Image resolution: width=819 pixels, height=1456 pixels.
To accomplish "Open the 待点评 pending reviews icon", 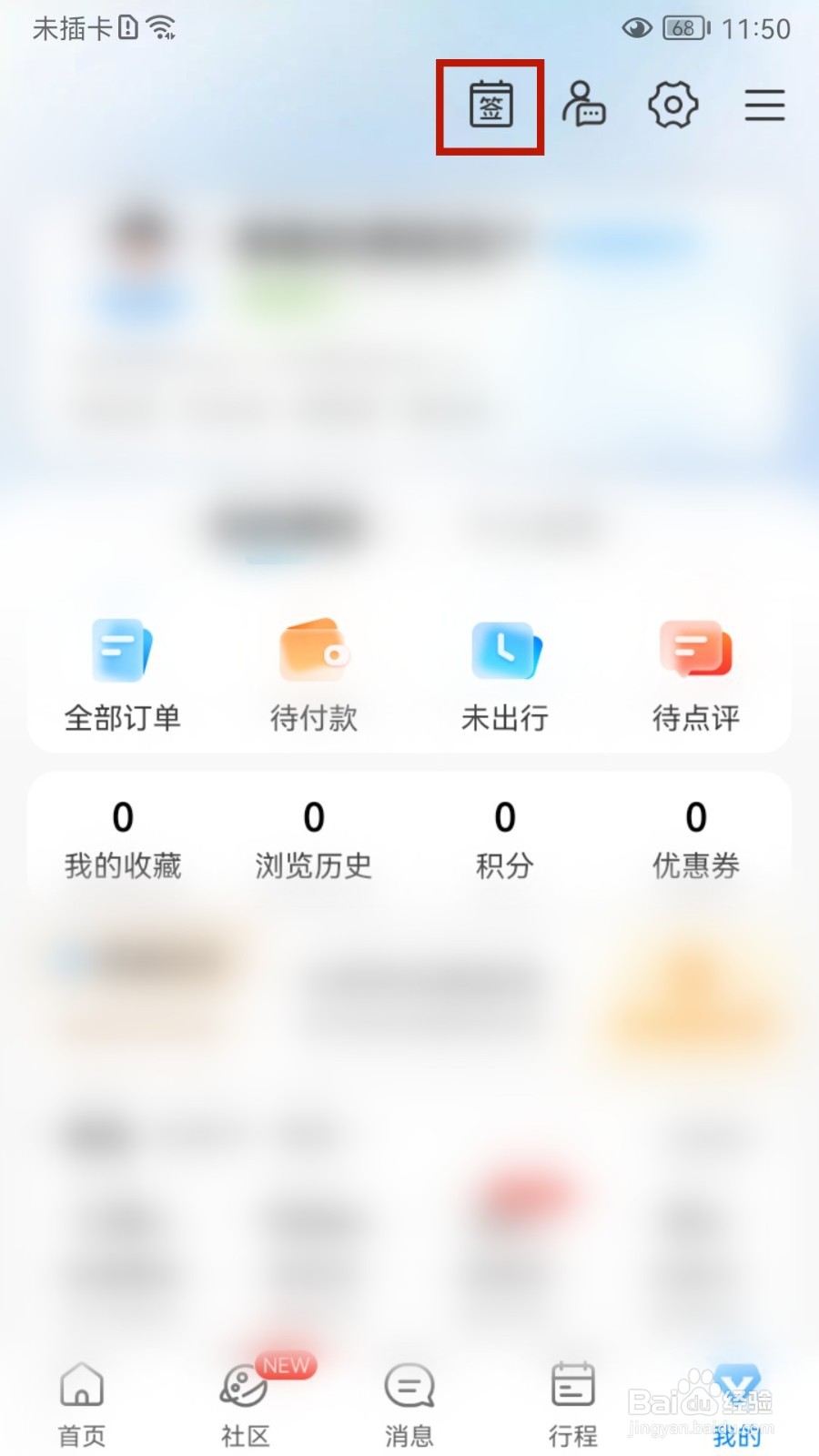I will pos(696,673).
